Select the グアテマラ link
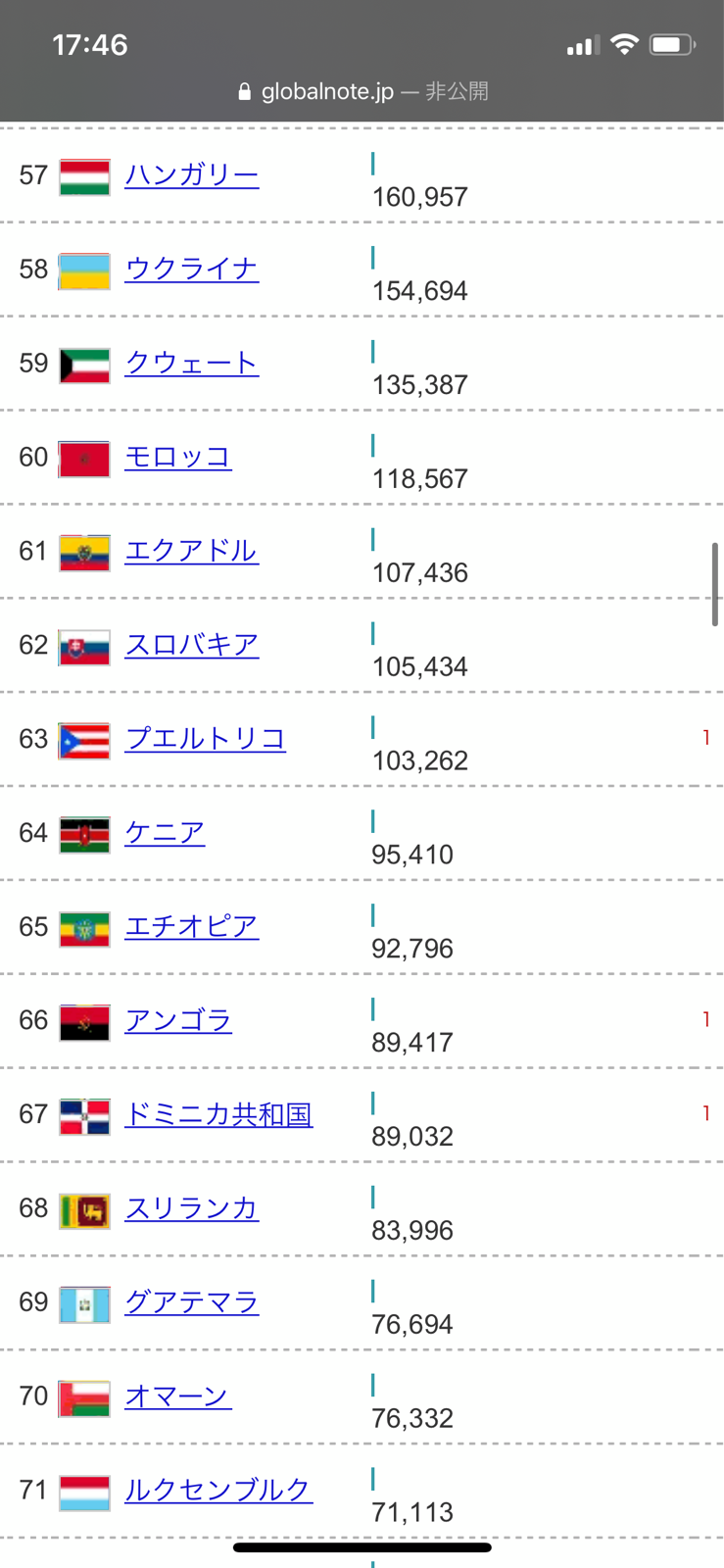The image size is (724, 1568). tap(192, 1304)
